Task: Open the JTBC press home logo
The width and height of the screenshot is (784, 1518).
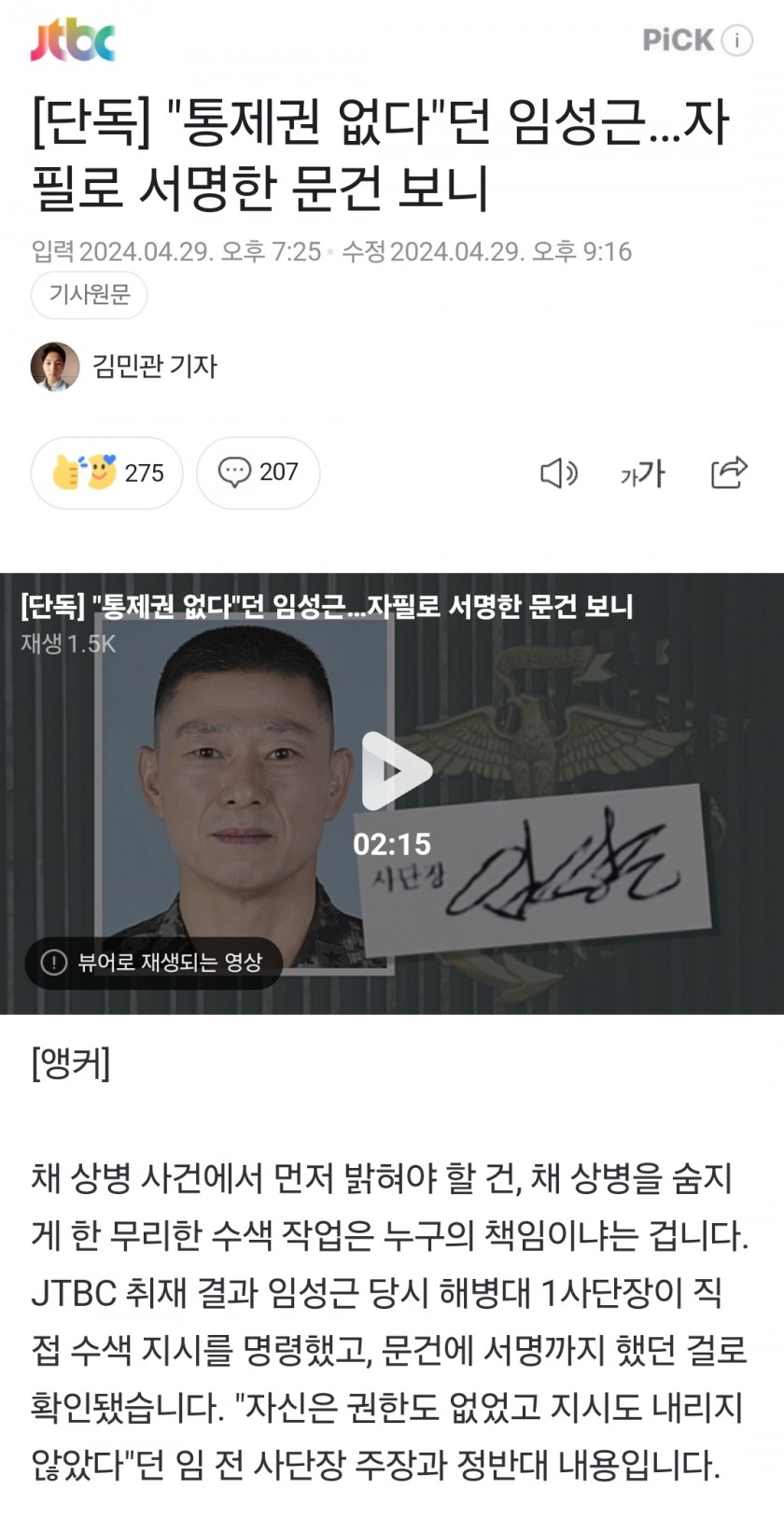Action: [x=73, y=40]
